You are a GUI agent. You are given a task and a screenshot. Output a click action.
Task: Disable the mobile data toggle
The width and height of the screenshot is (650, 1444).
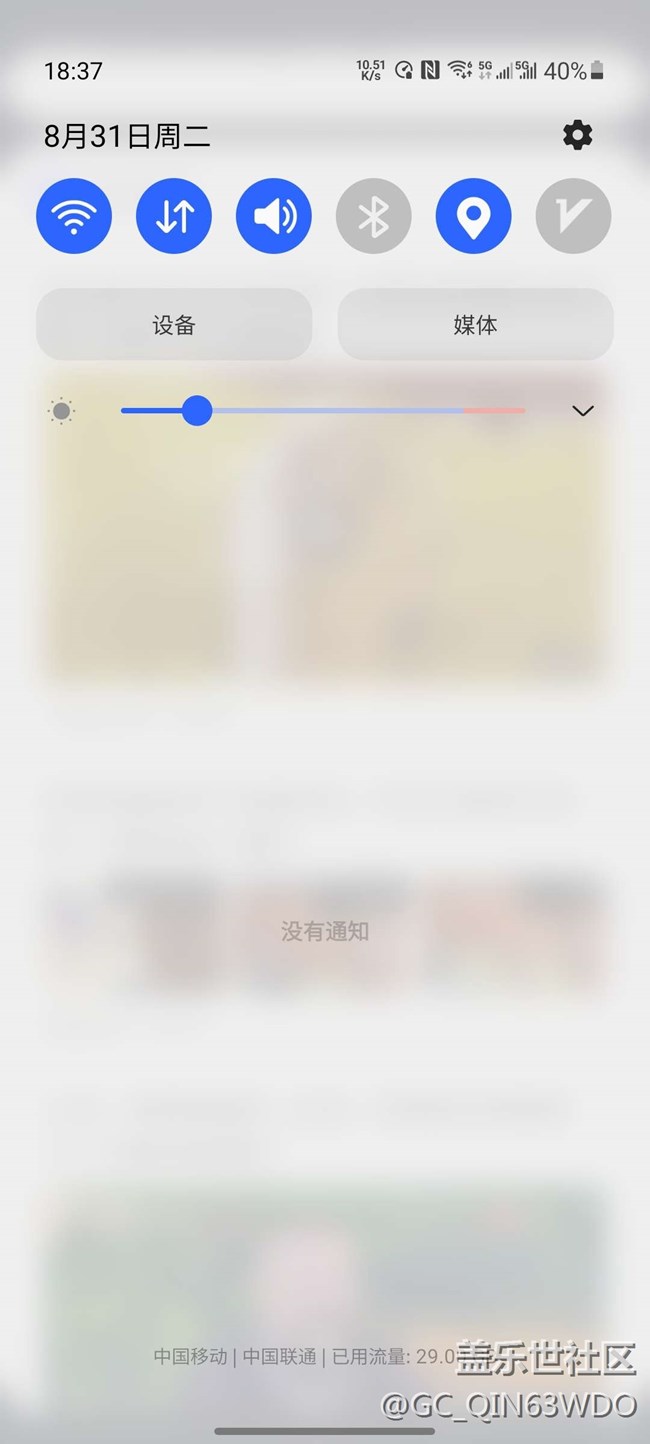point(174,216)
